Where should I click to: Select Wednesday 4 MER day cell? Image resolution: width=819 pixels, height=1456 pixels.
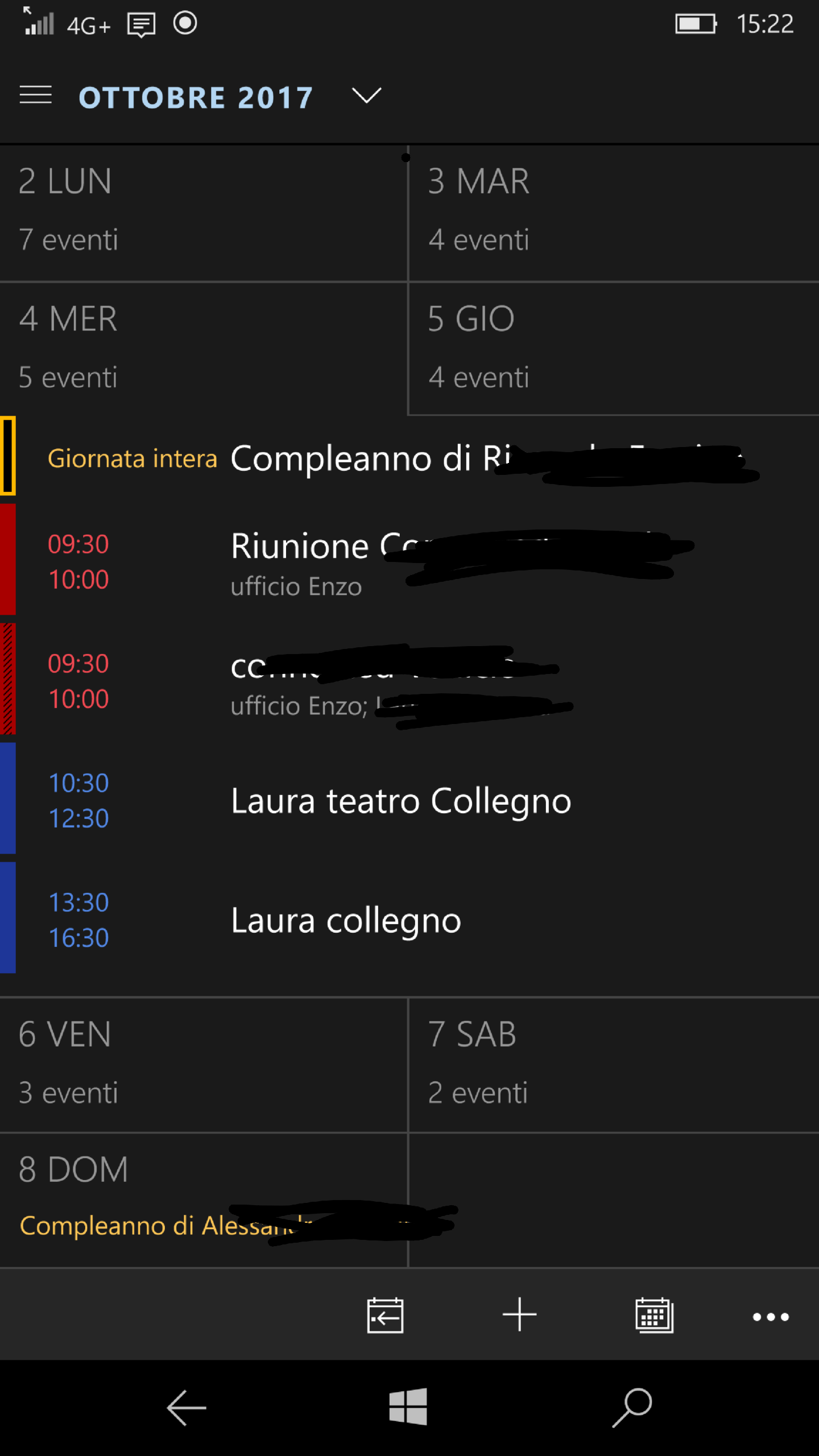pyautogui.click(x=203, y=349)
